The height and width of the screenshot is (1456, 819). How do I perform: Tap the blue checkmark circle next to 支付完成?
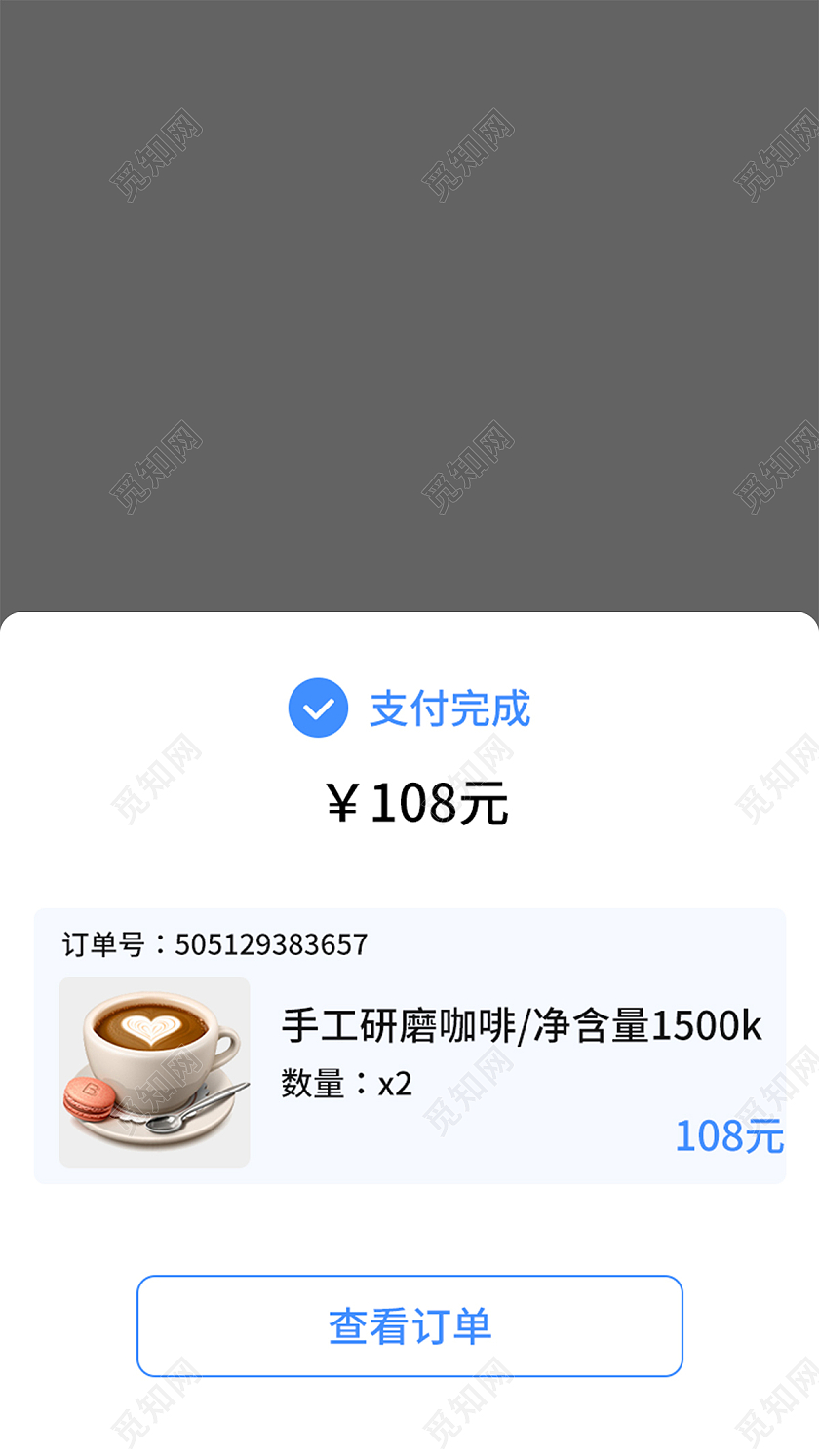[318, 709]
